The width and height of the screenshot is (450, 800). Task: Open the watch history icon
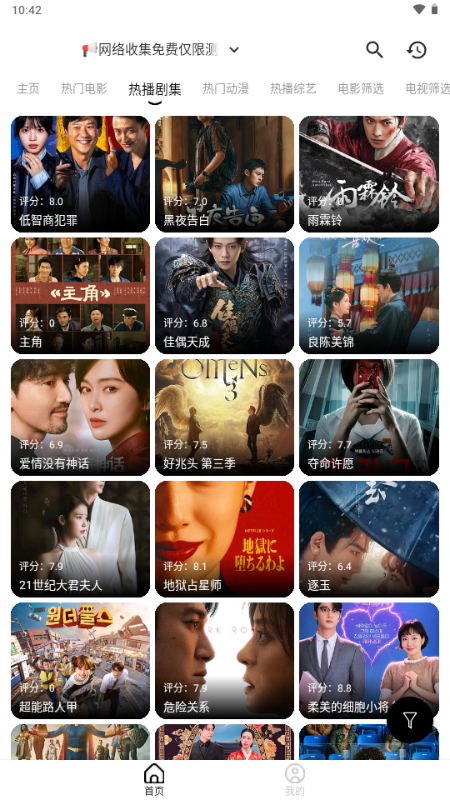tap(416, 49)
